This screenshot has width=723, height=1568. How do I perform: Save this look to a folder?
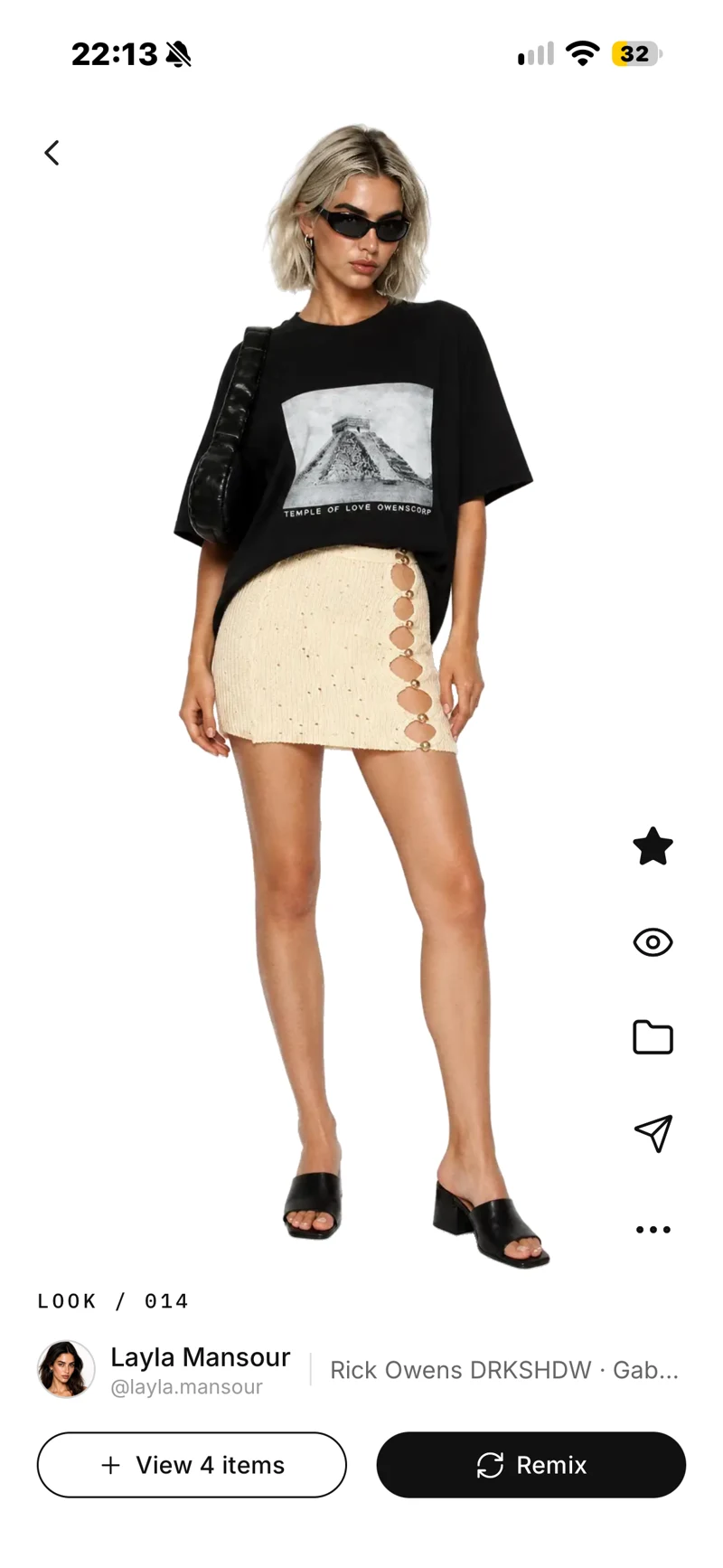[653, 1037]
